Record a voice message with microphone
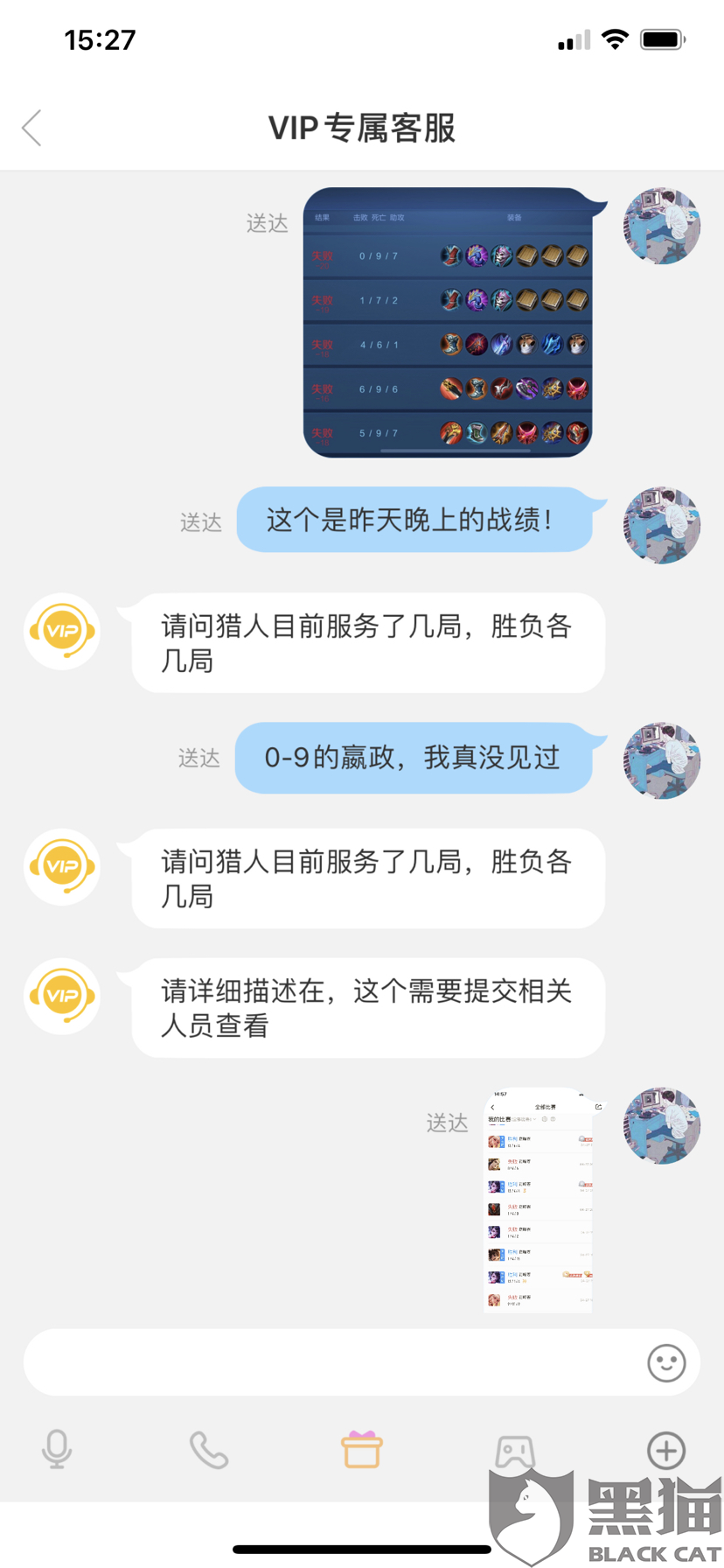The image size is (724, 1568). [57, 1449]
